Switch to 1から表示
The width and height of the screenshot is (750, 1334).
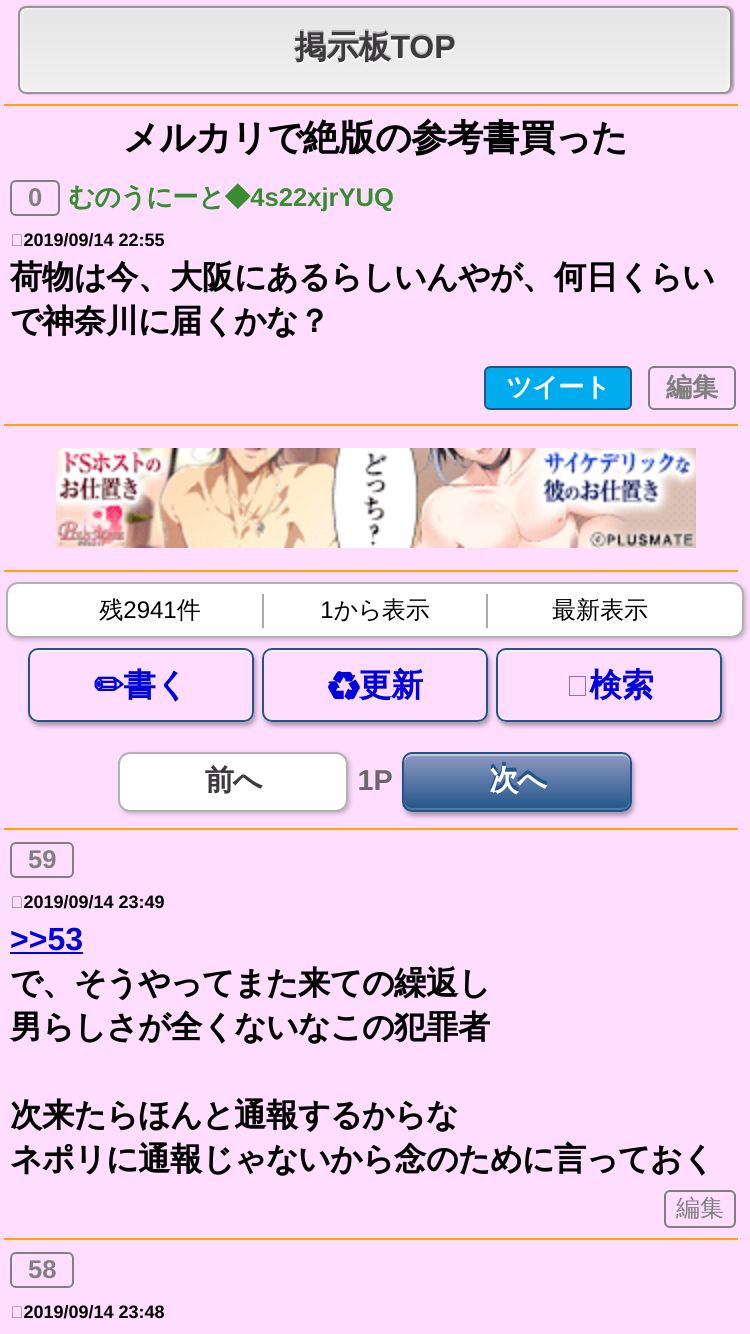[375, 610]
